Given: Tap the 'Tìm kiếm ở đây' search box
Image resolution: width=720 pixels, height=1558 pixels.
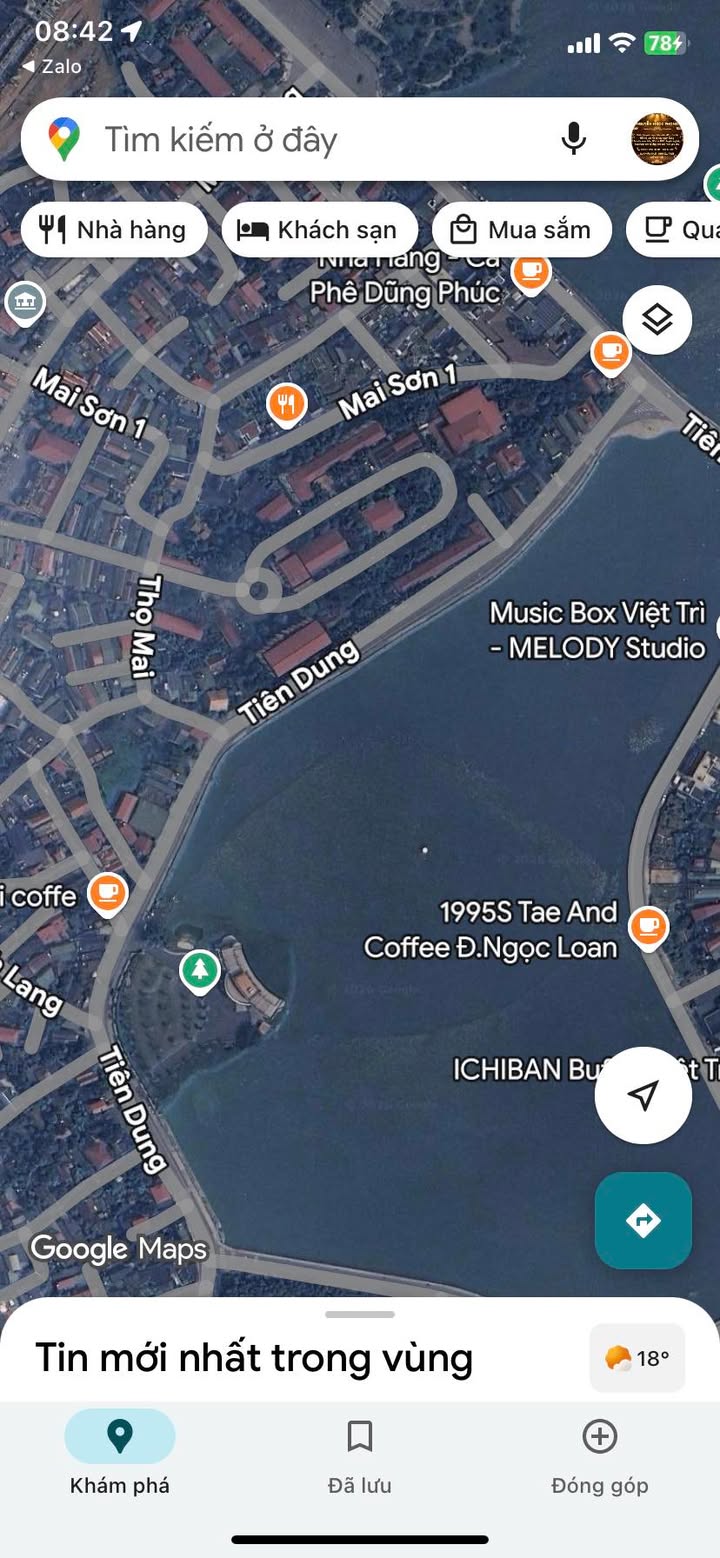Looking at the screenshot, I should click(x=300, y=139).
